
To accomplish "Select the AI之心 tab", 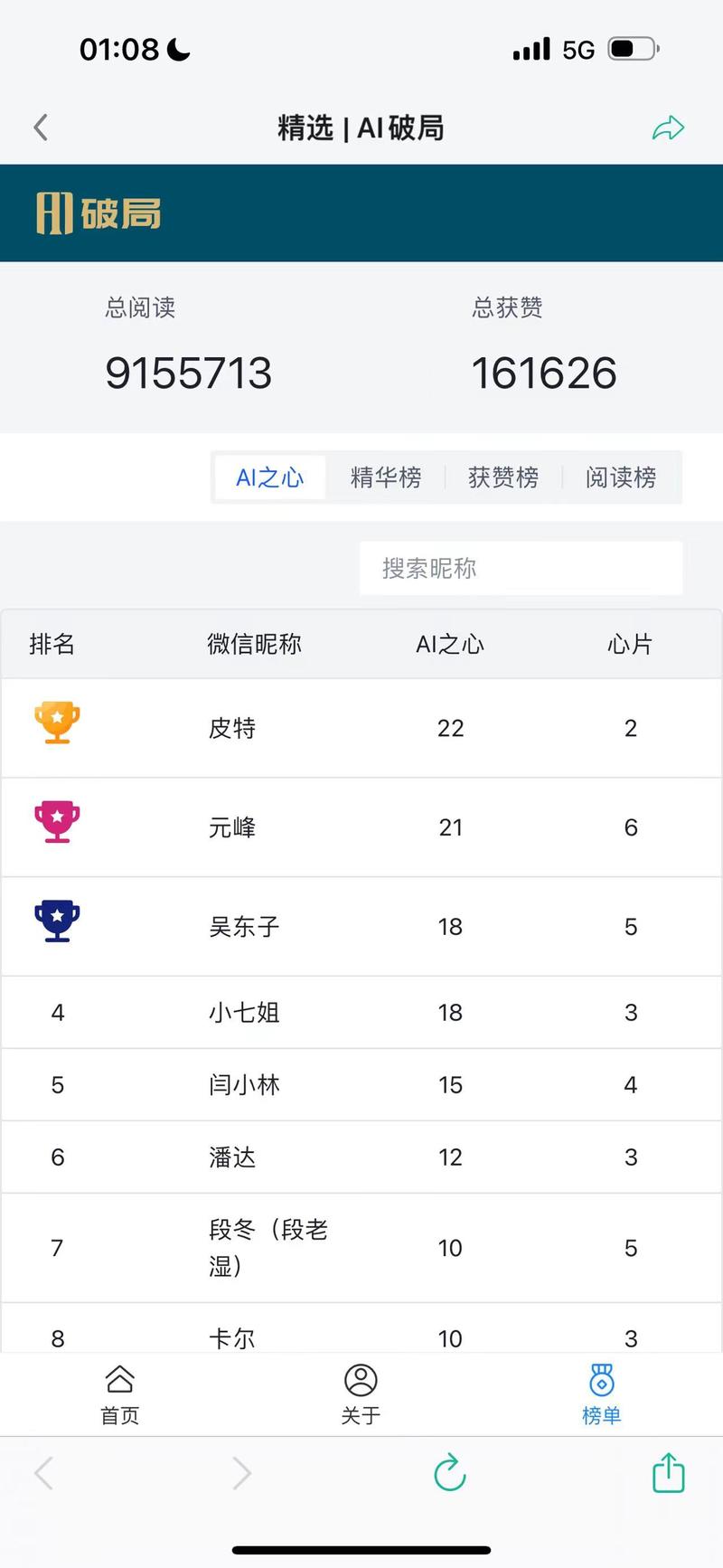I will (268, 477).
